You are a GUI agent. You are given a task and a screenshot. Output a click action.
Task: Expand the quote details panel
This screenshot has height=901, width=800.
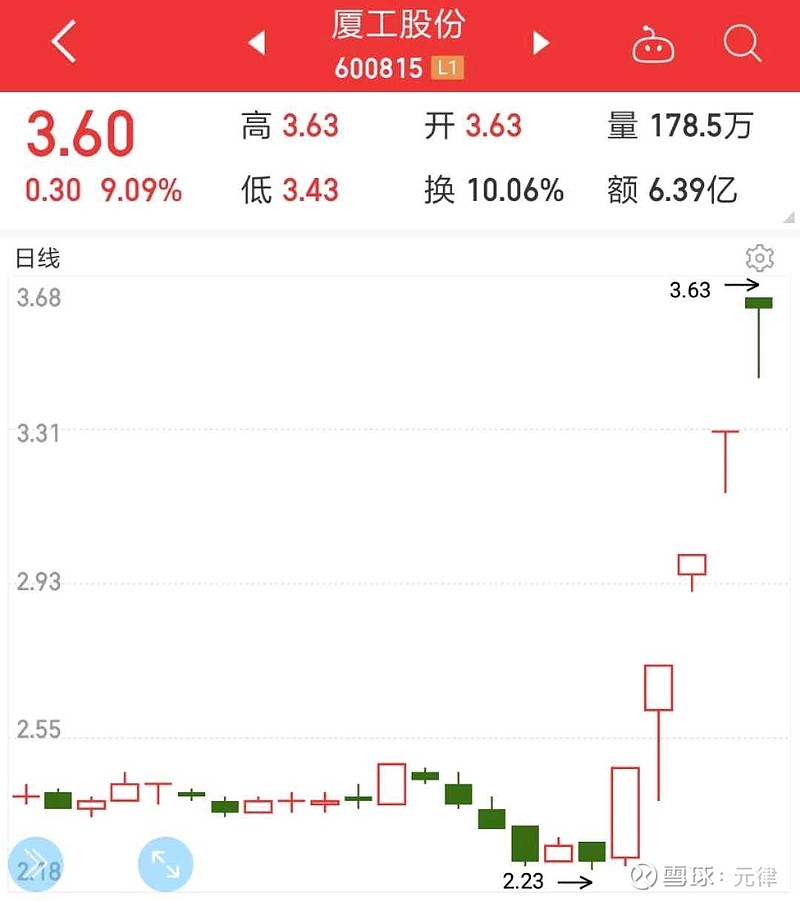coord(789,218)
